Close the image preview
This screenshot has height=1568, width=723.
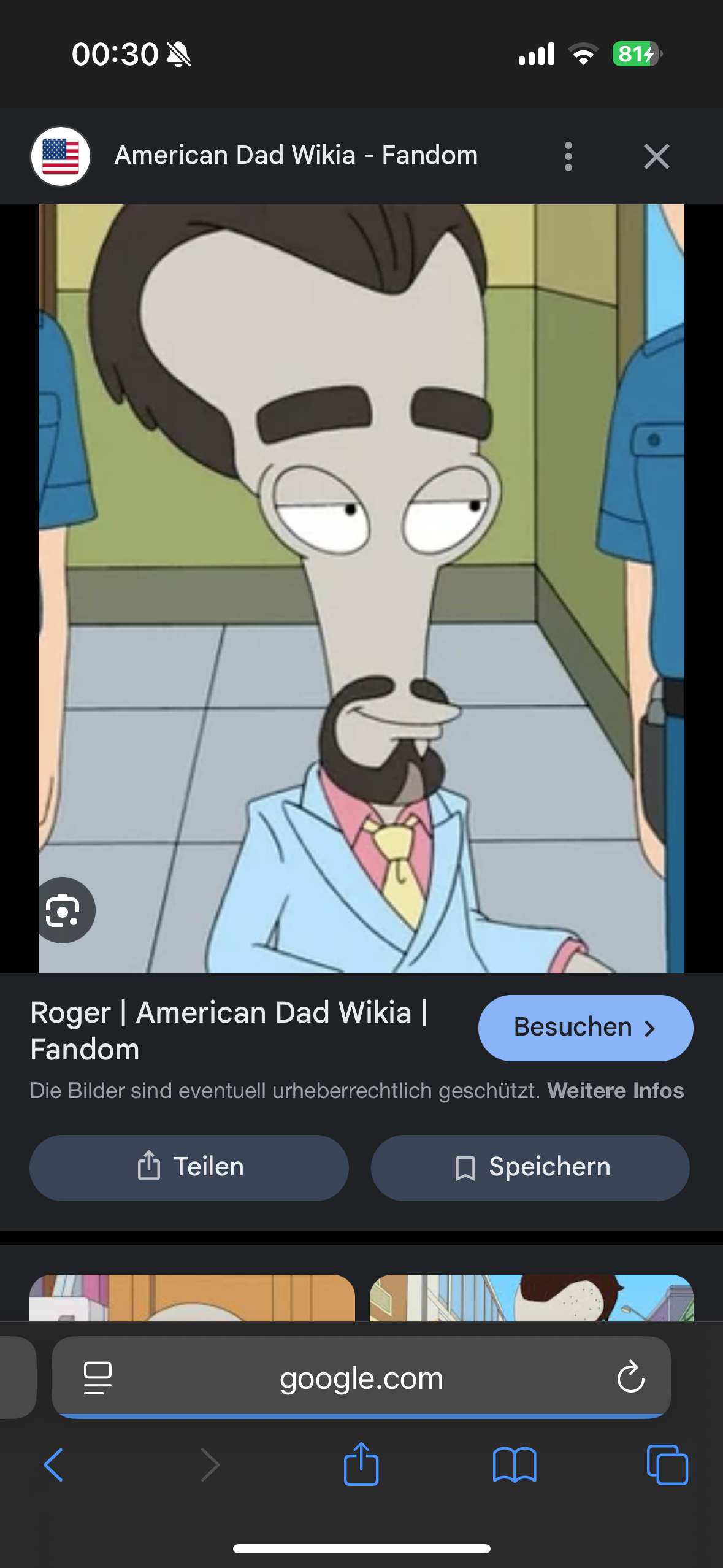(x=656, y=156)
